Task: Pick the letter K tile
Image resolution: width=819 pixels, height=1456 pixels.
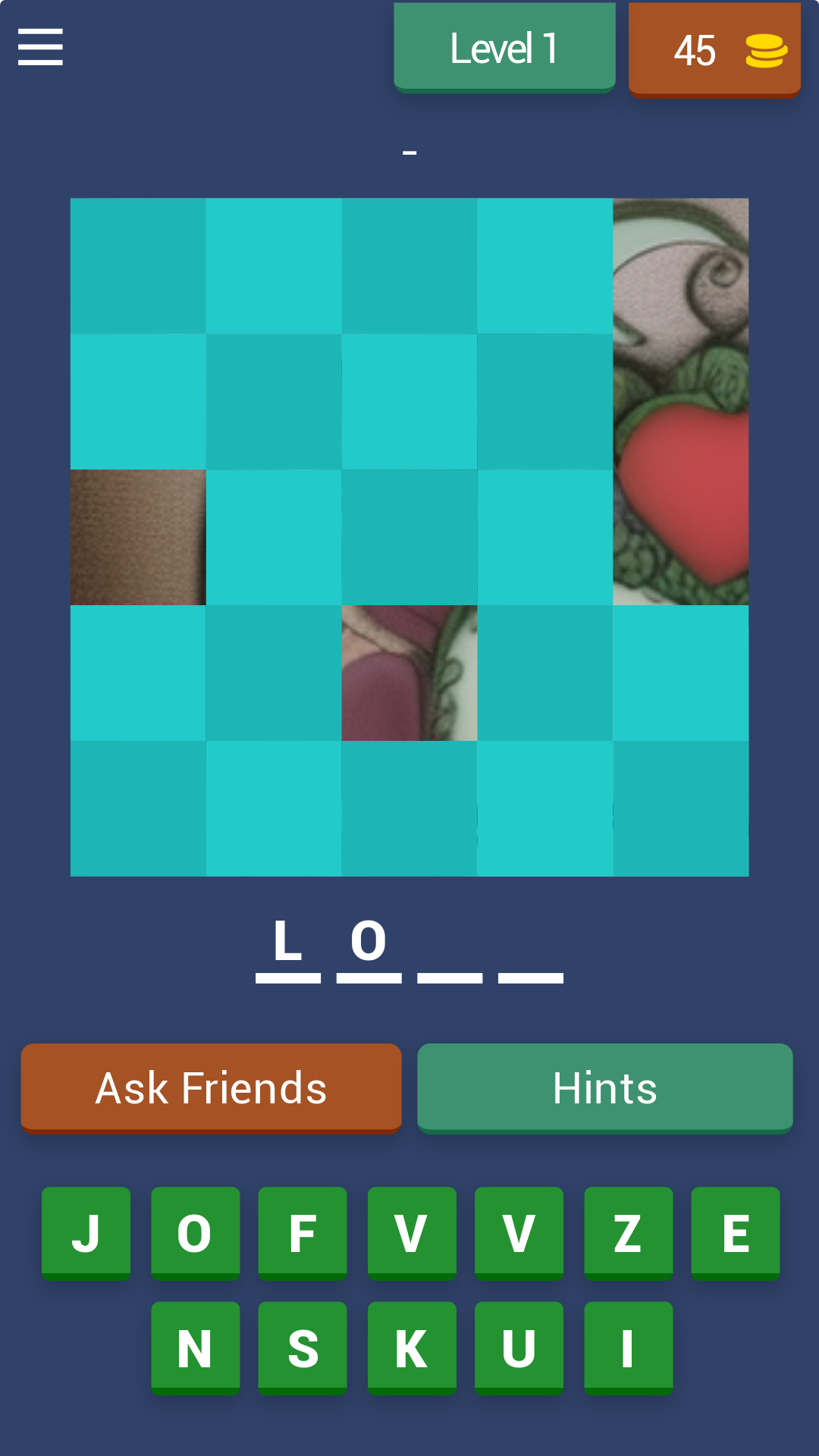Action: point(412,1348)
